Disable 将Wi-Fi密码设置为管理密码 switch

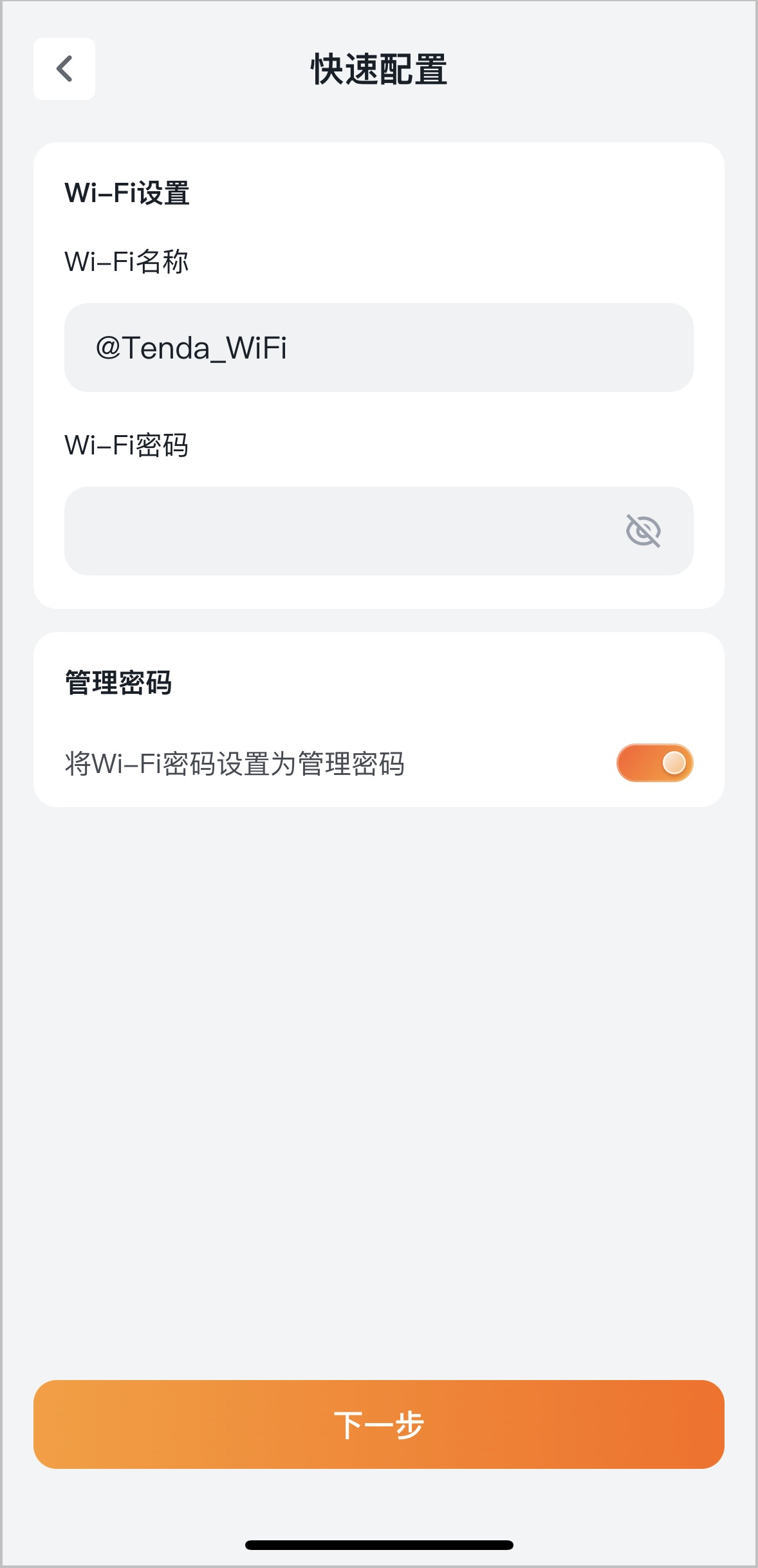tap(654, 763)
